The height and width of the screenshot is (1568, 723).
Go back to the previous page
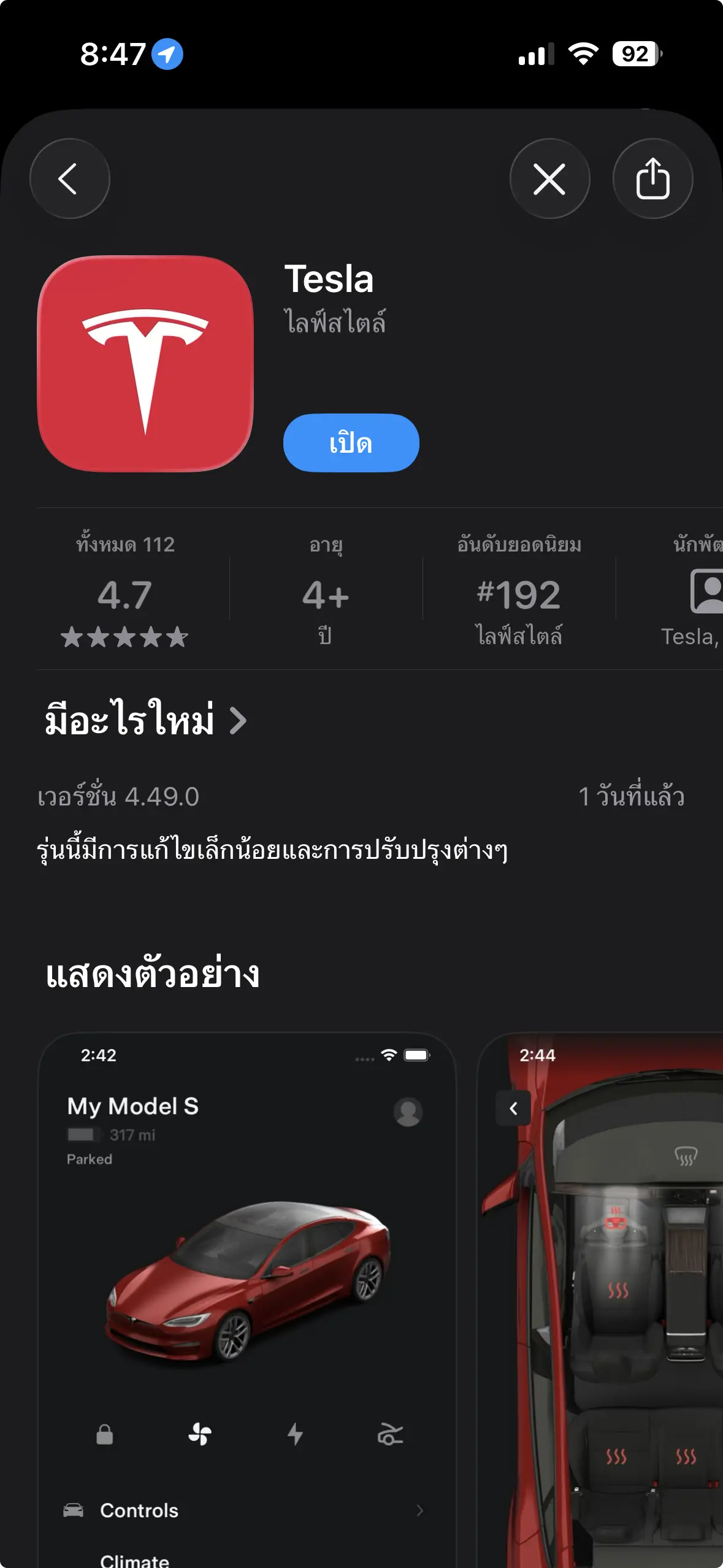69,179
